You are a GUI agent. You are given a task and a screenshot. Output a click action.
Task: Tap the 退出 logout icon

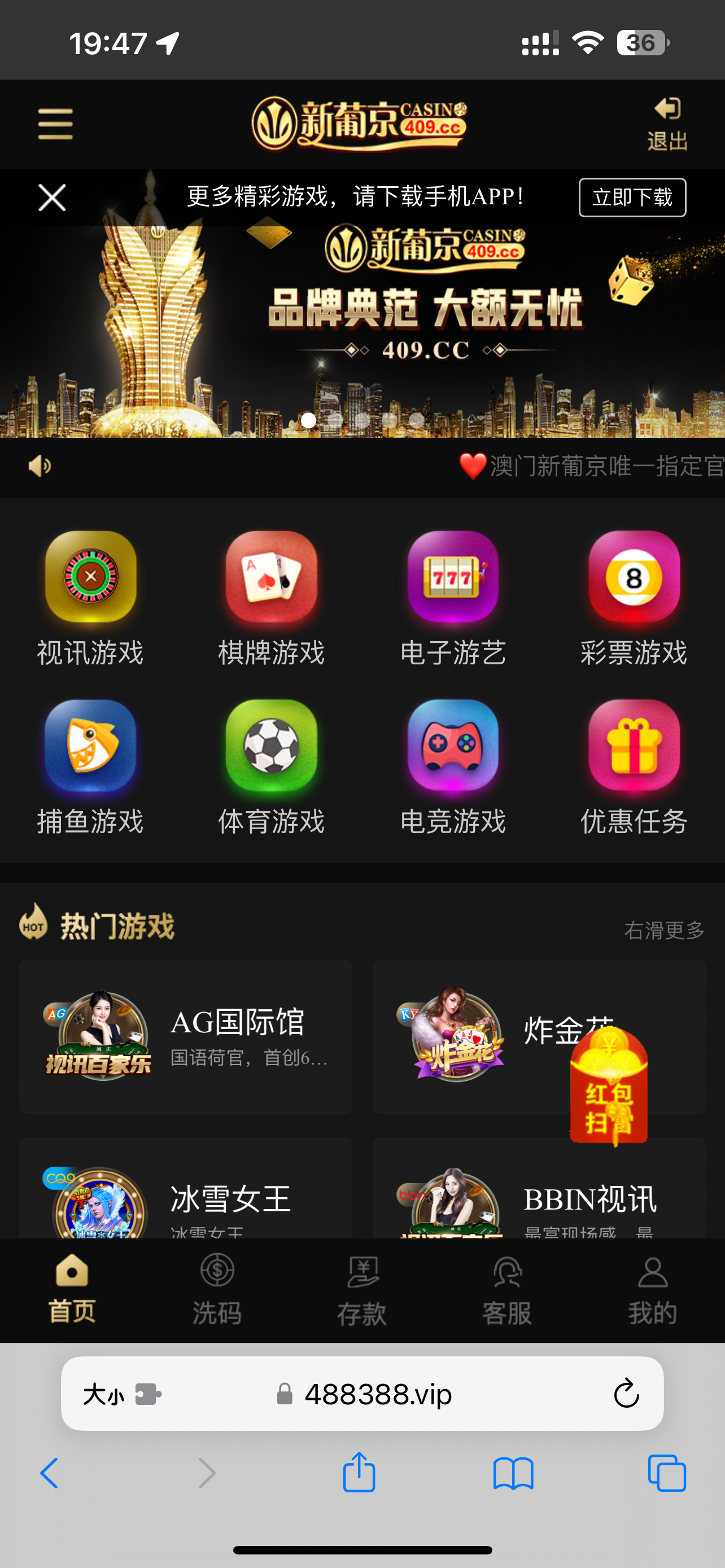667,124
